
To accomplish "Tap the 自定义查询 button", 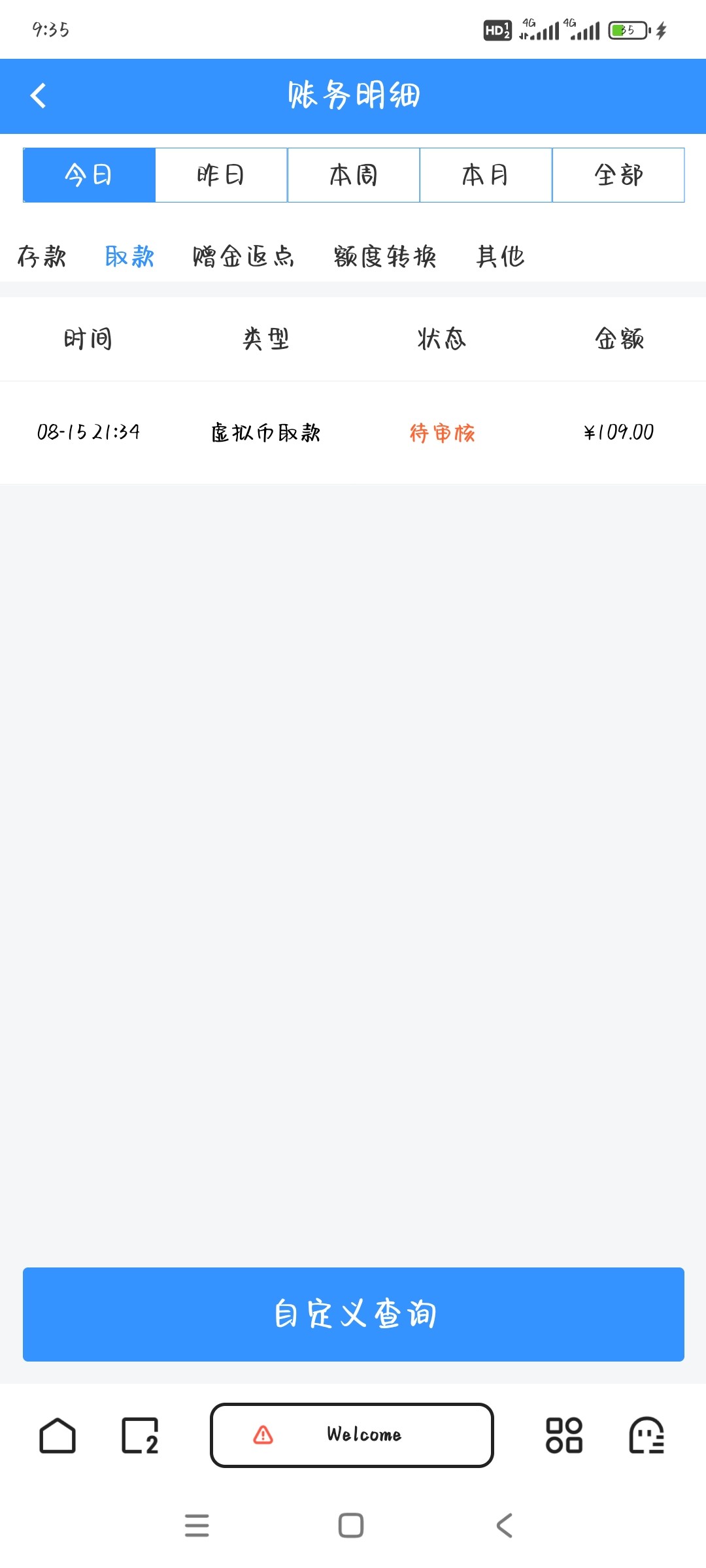I will click(x=353, y=1314).
